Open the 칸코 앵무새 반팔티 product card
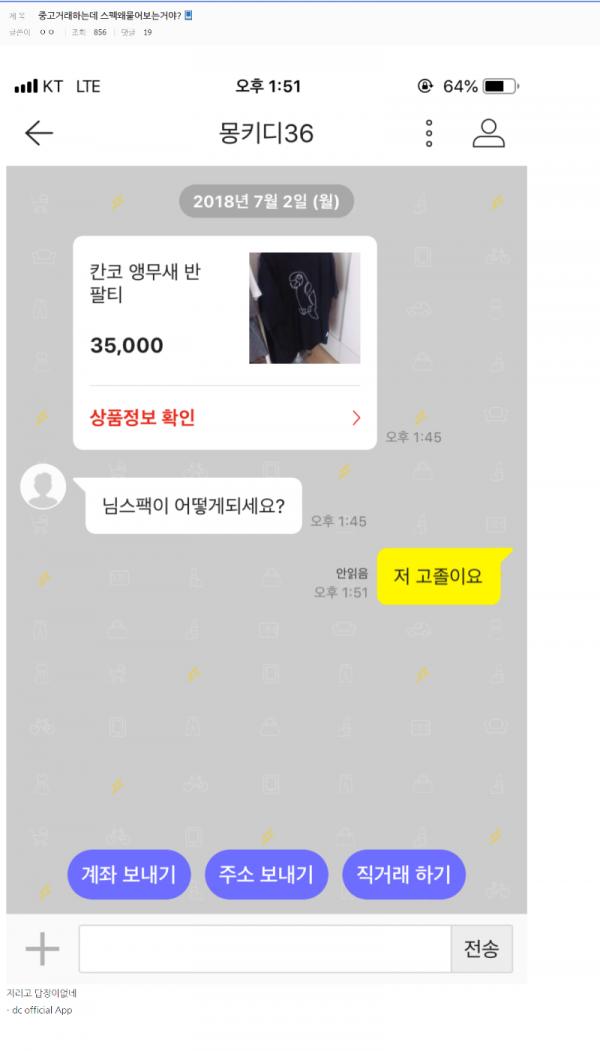 click(224, 308)
